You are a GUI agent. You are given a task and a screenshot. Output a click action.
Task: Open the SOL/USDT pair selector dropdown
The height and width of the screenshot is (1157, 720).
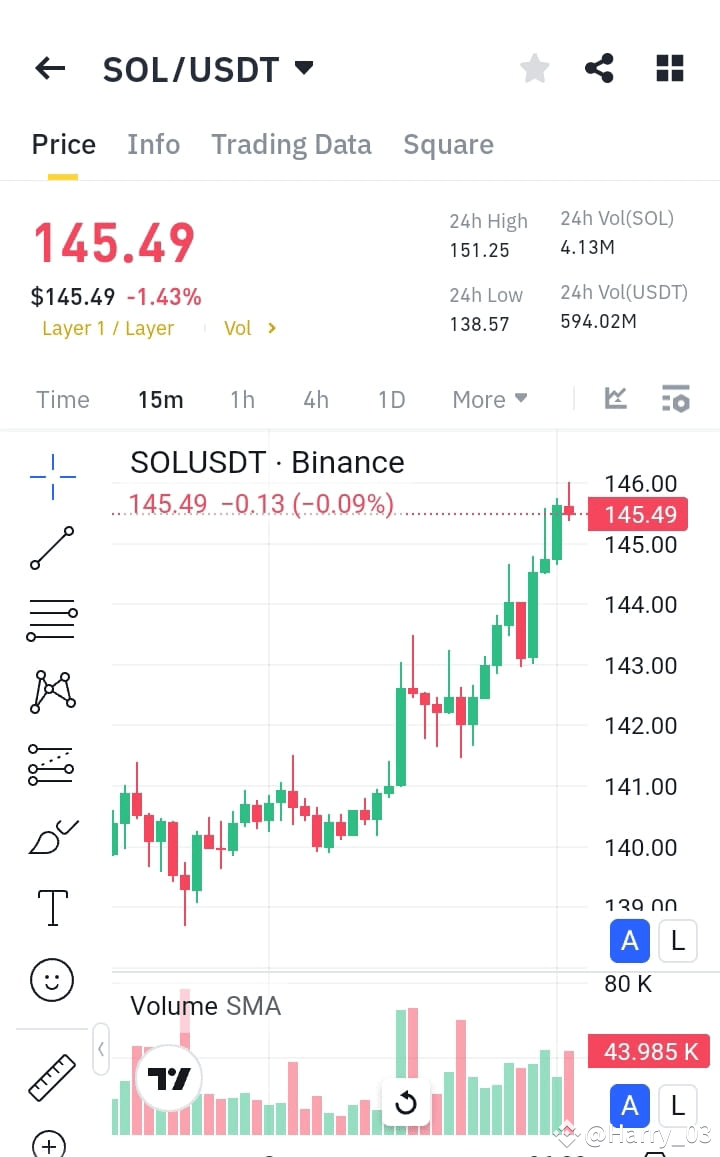click(x=305, y=68)
